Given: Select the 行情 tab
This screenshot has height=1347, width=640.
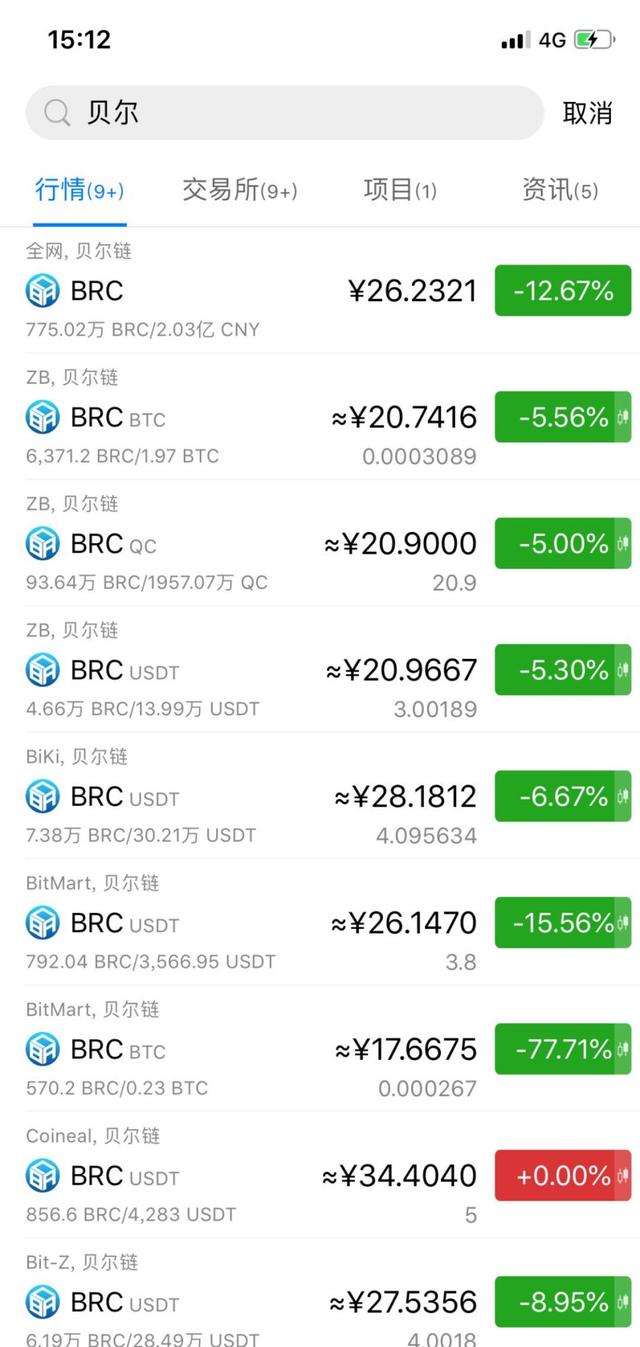Looking at the screenshot, I should pyautogui.click(x=80, y=189).
